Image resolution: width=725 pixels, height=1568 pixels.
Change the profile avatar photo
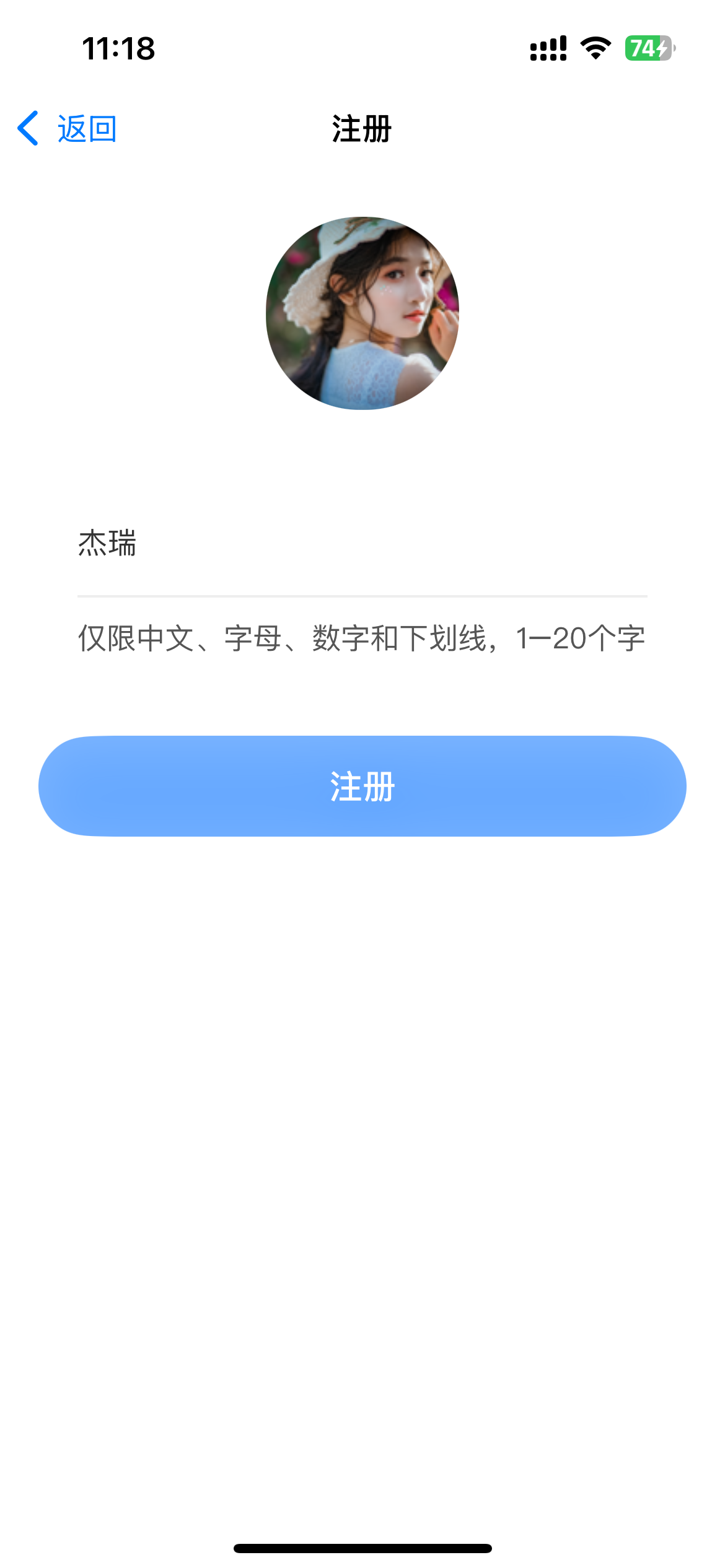point(362,313)
